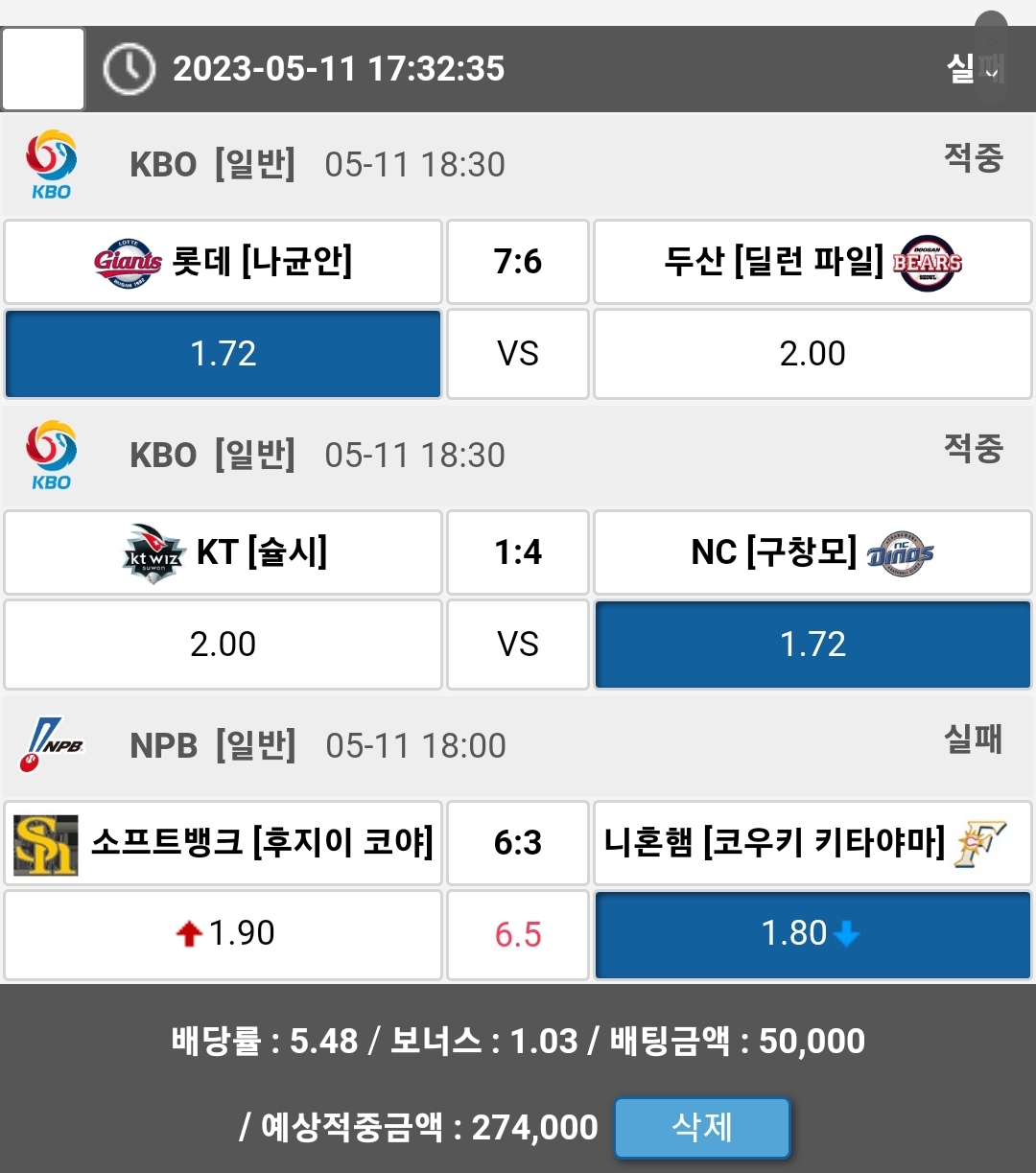
Task: Delete this bet slip with 삭제
Action: pos(702,1128)
